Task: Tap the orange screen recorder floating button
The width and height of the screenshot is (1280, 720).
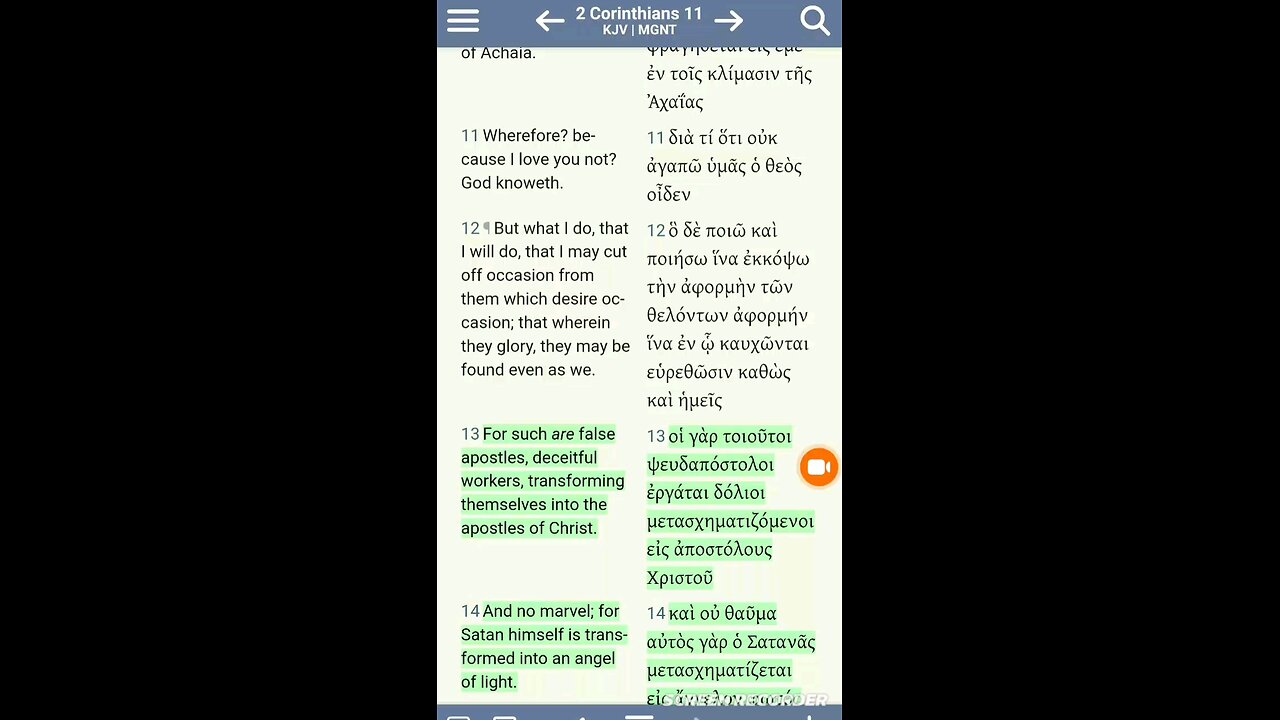Action: (818, 467)
